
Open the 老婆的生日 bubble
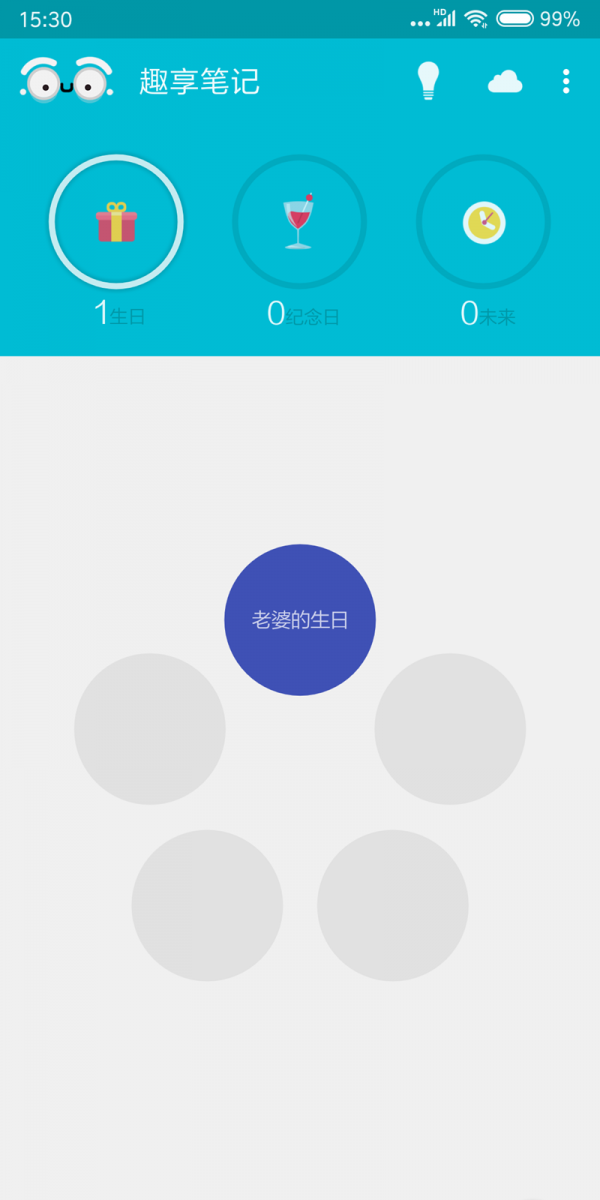tap(300, 620)
